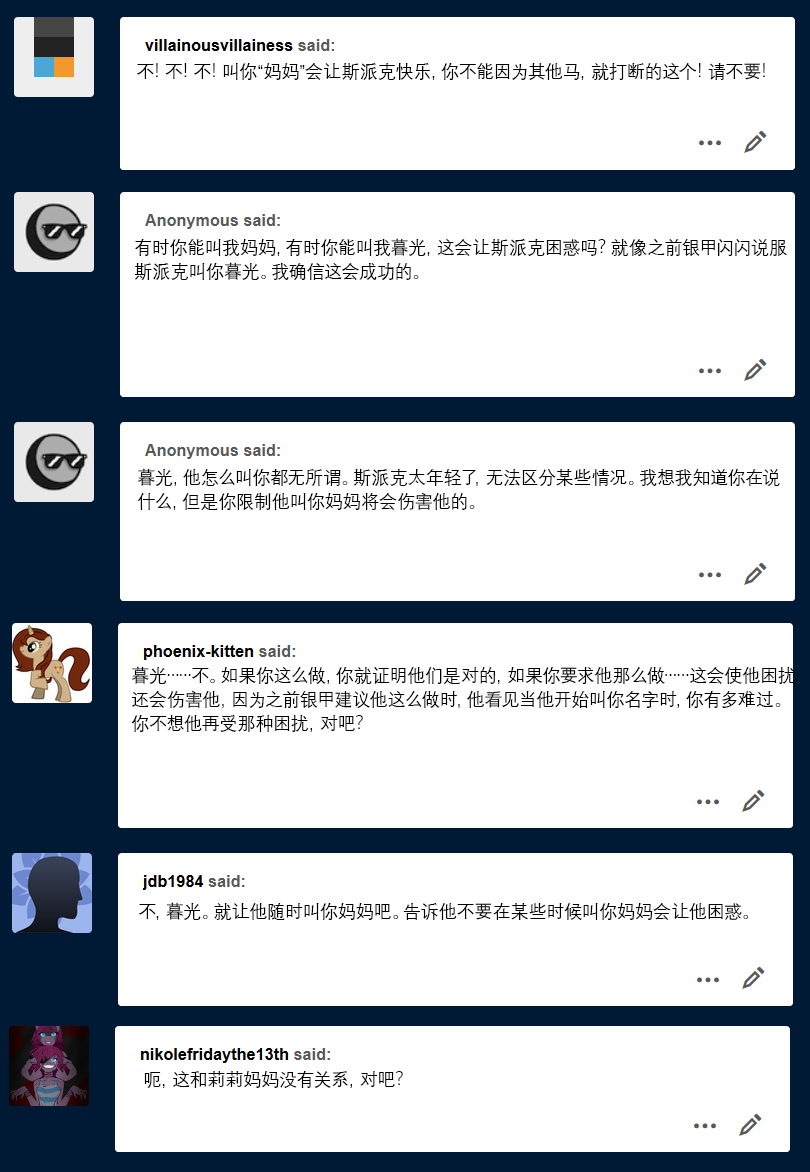Open the nikolefridaythe13th avatar
The width and height of the screenshot is (810, 1172).
coord(49,1066)
